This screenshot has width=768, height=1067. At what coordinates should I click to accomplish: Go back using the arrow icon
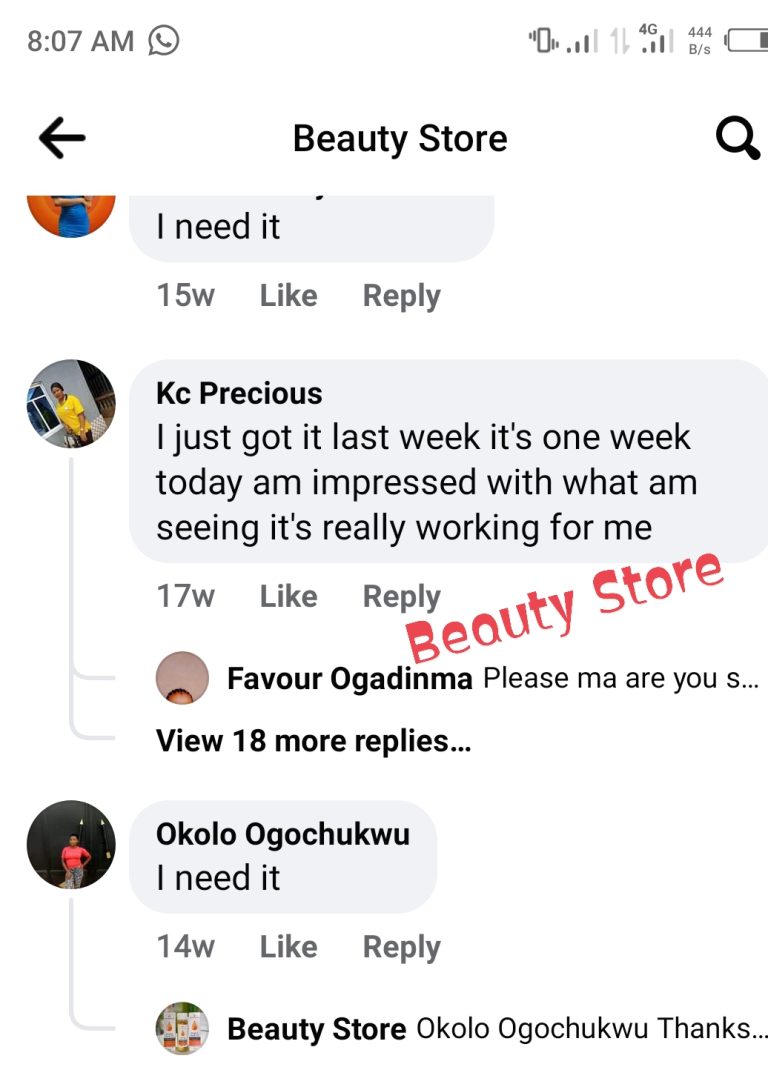62,139
